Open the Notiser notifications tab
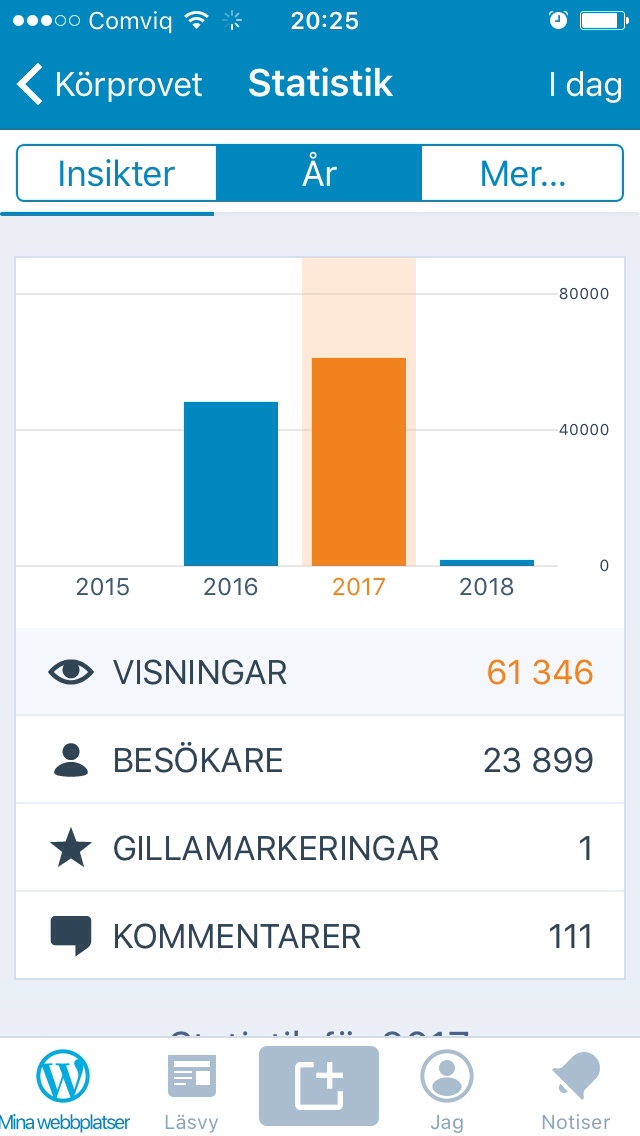The width and height of the screenshot is (640, 1136). point(575,1088)
